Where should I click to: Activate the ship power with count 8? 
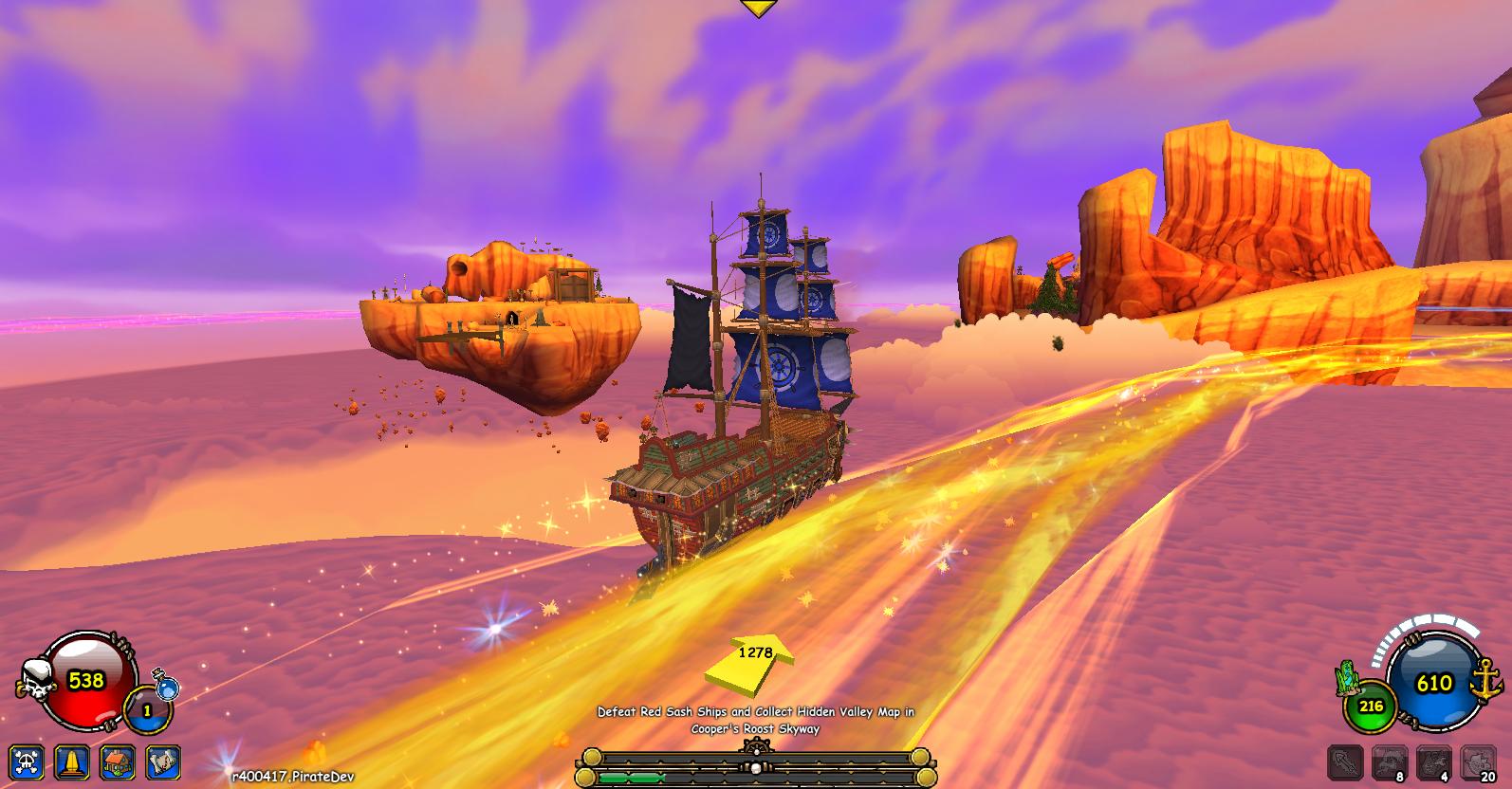[1390, 762]
